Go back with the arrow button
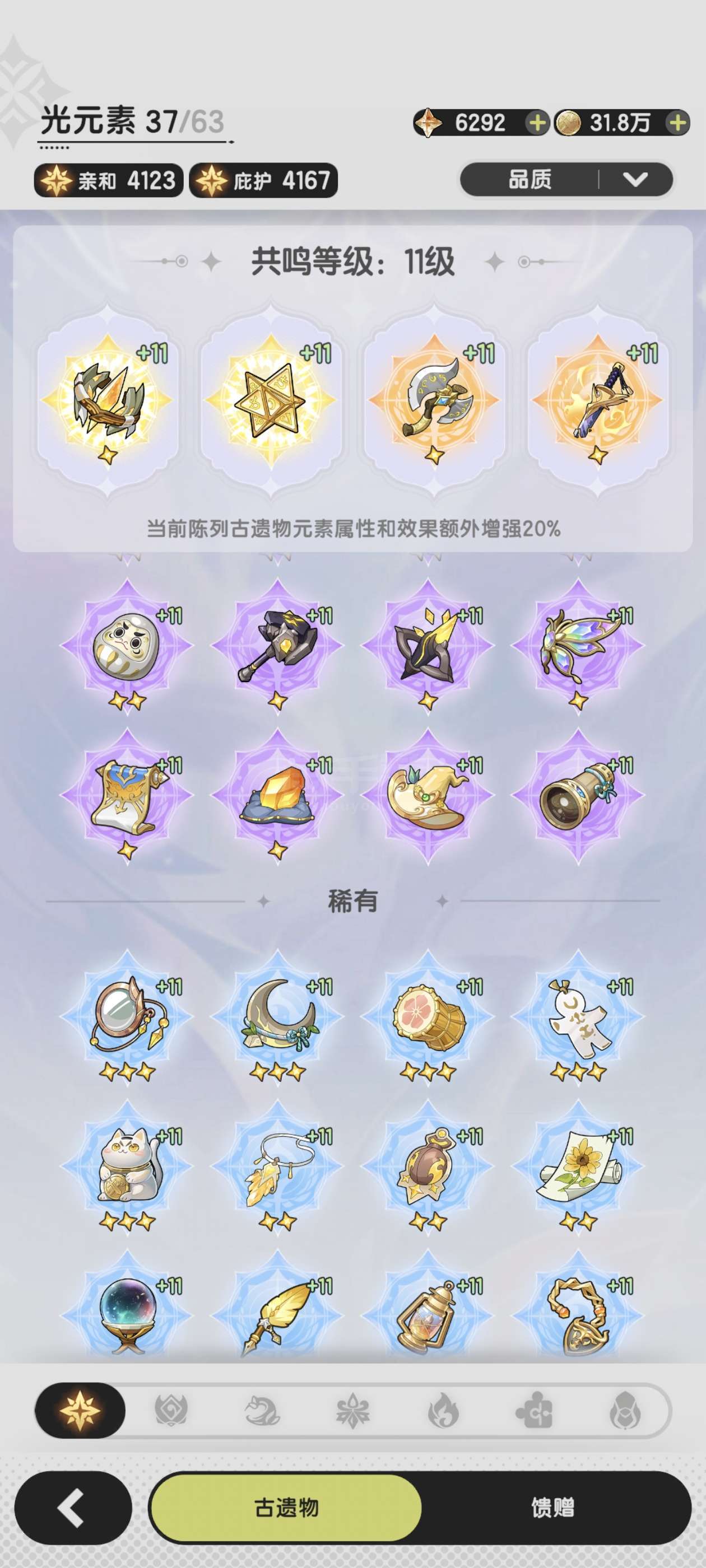 pyautogui.click(x=73, y=1508)
